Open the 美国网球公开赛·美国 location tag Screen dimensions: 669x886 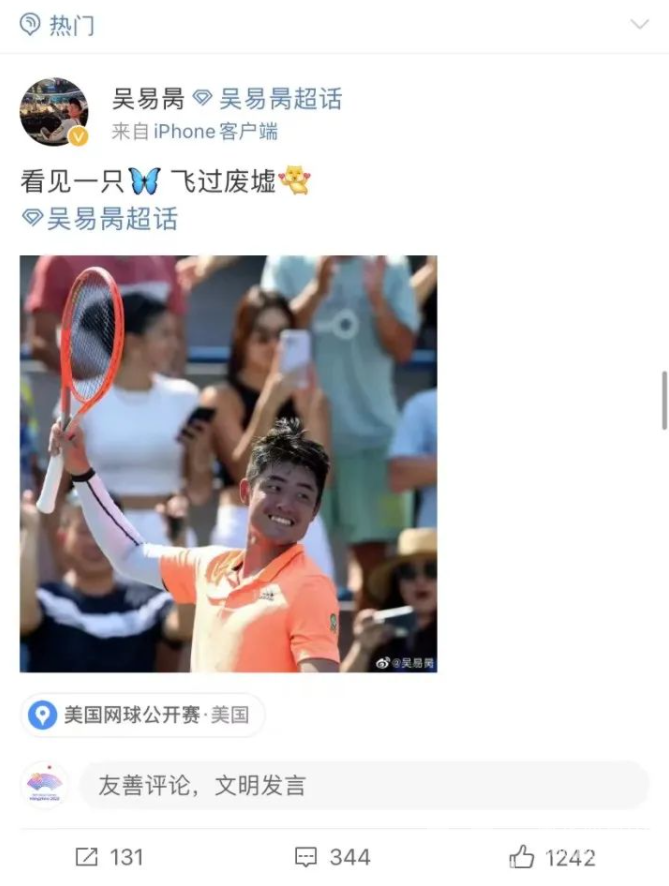(x=143, y=715)
